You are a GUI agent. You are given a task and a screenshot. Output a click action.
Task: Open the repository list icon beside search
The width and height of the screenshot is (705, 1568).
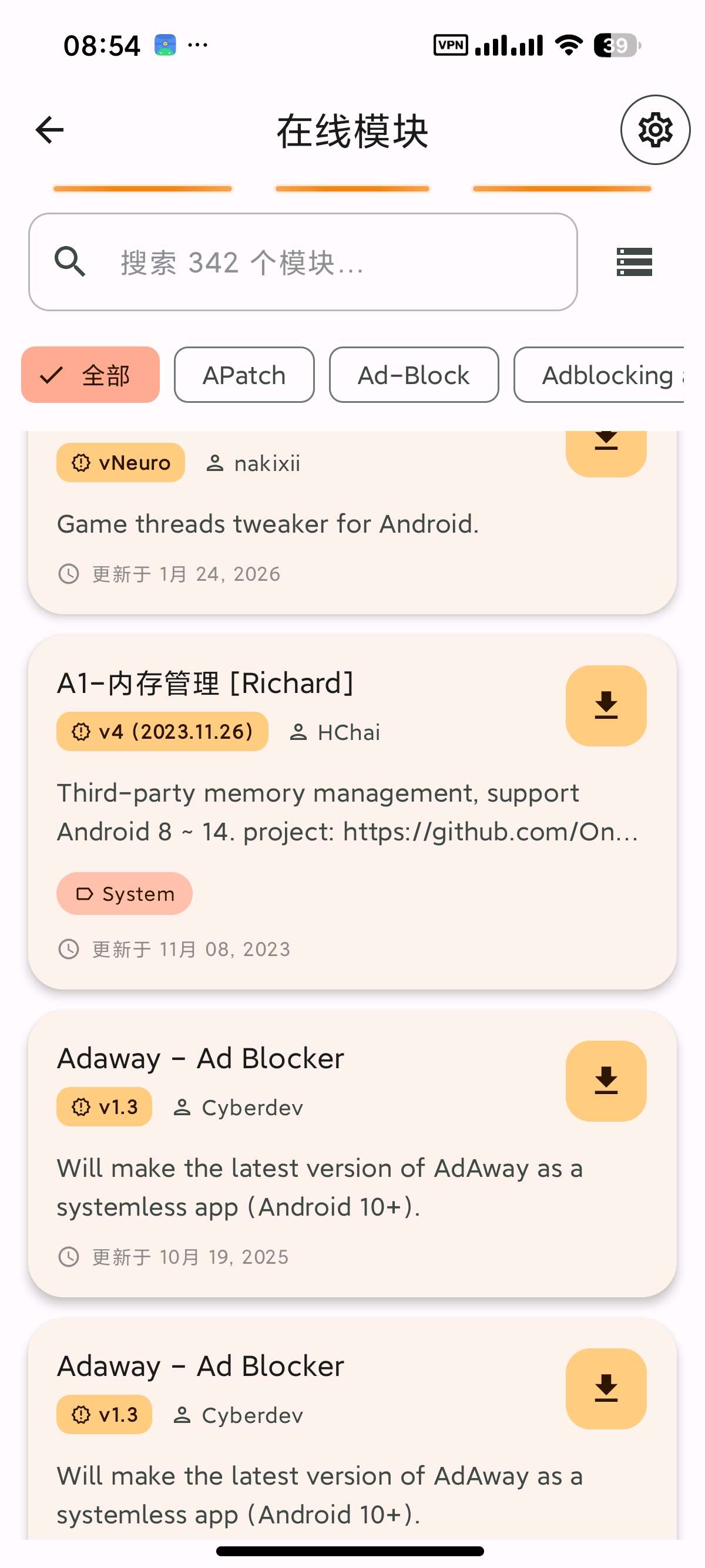pos(633,262)
